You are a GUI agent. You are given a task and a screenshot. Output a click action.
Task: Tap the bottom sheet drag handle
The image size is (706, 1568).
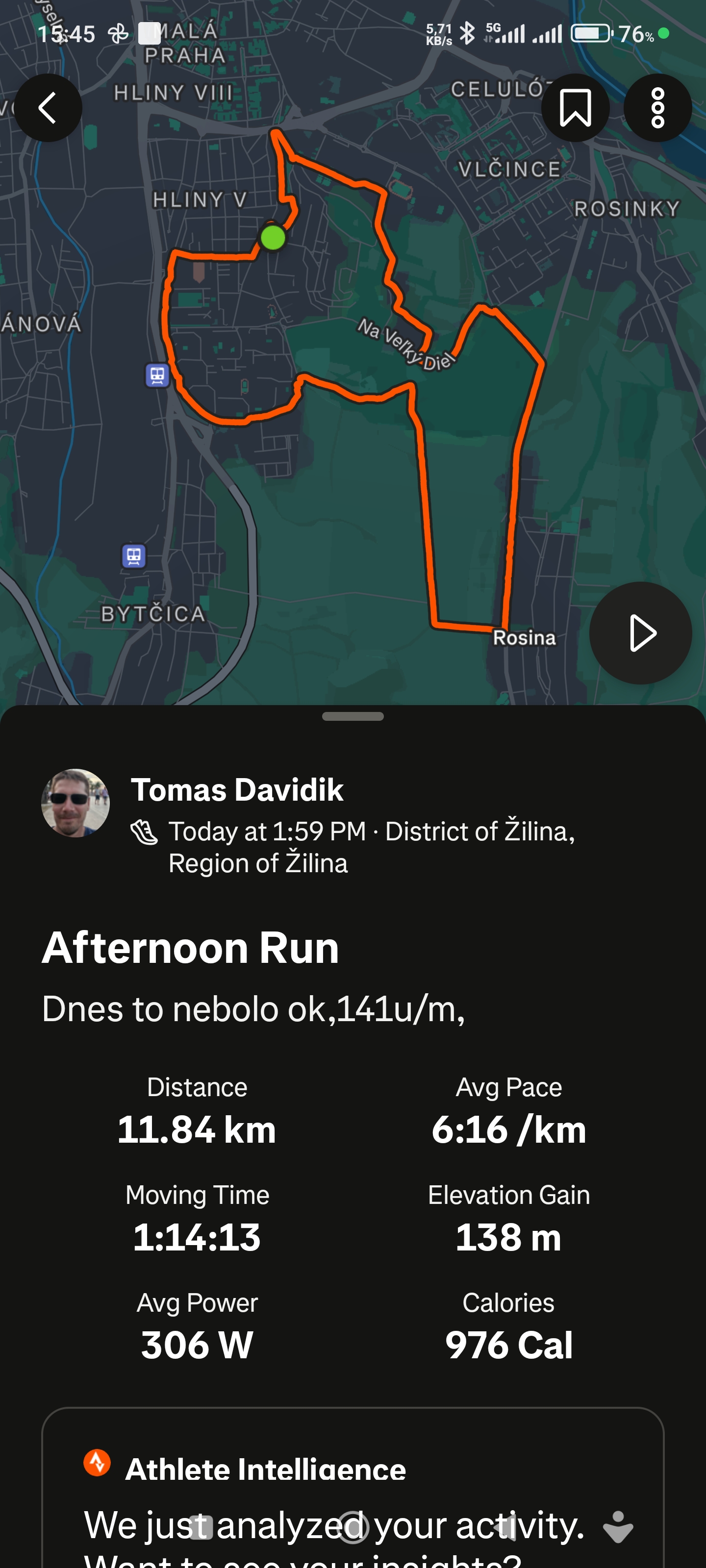click(x=353, y=716)
